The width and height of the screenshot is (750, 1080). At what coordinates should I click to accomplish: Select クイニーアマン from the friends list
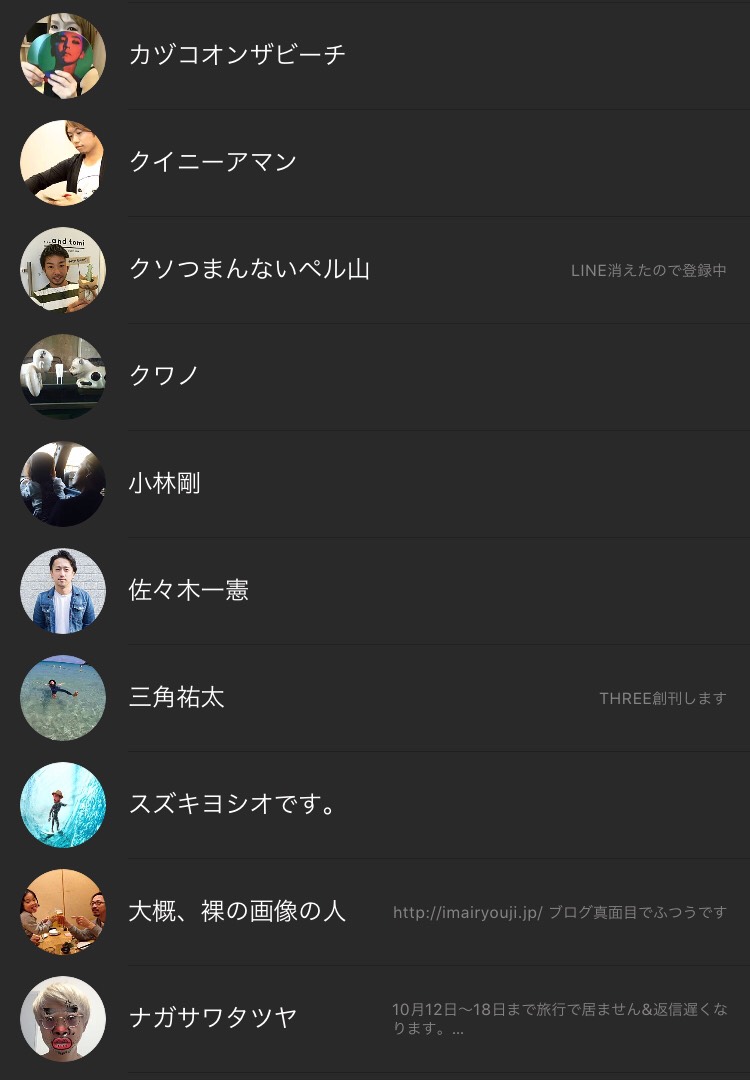213,162
